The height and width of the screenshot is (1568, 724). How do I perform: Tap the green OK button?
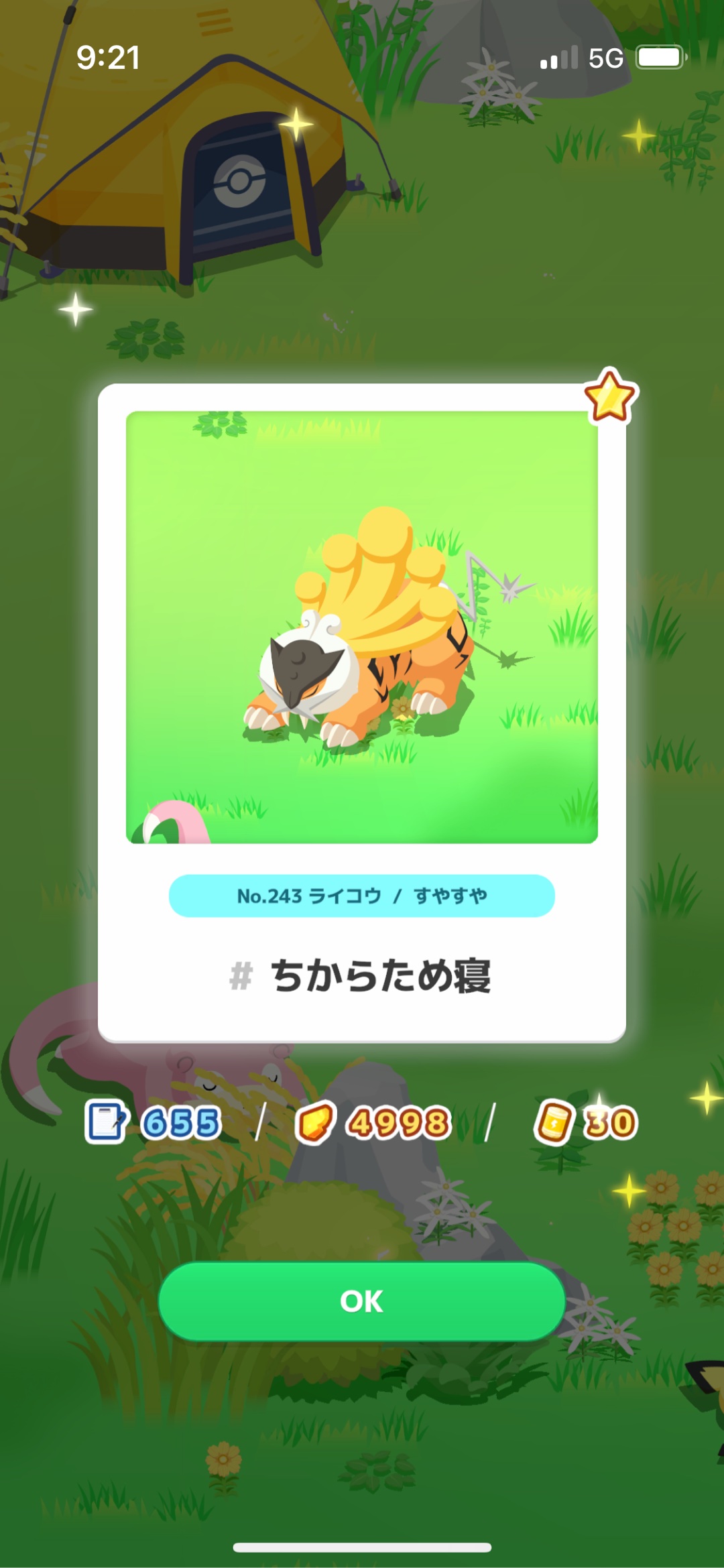(361, 1301)
